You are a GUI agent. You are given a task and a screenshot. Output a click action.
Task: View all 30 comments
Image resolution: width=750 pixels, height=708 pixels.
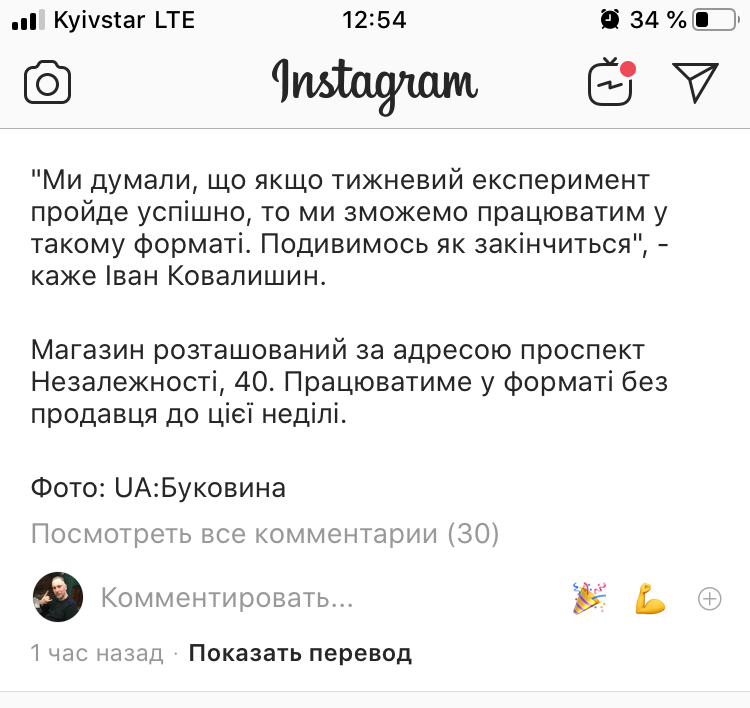click(265, 534)
